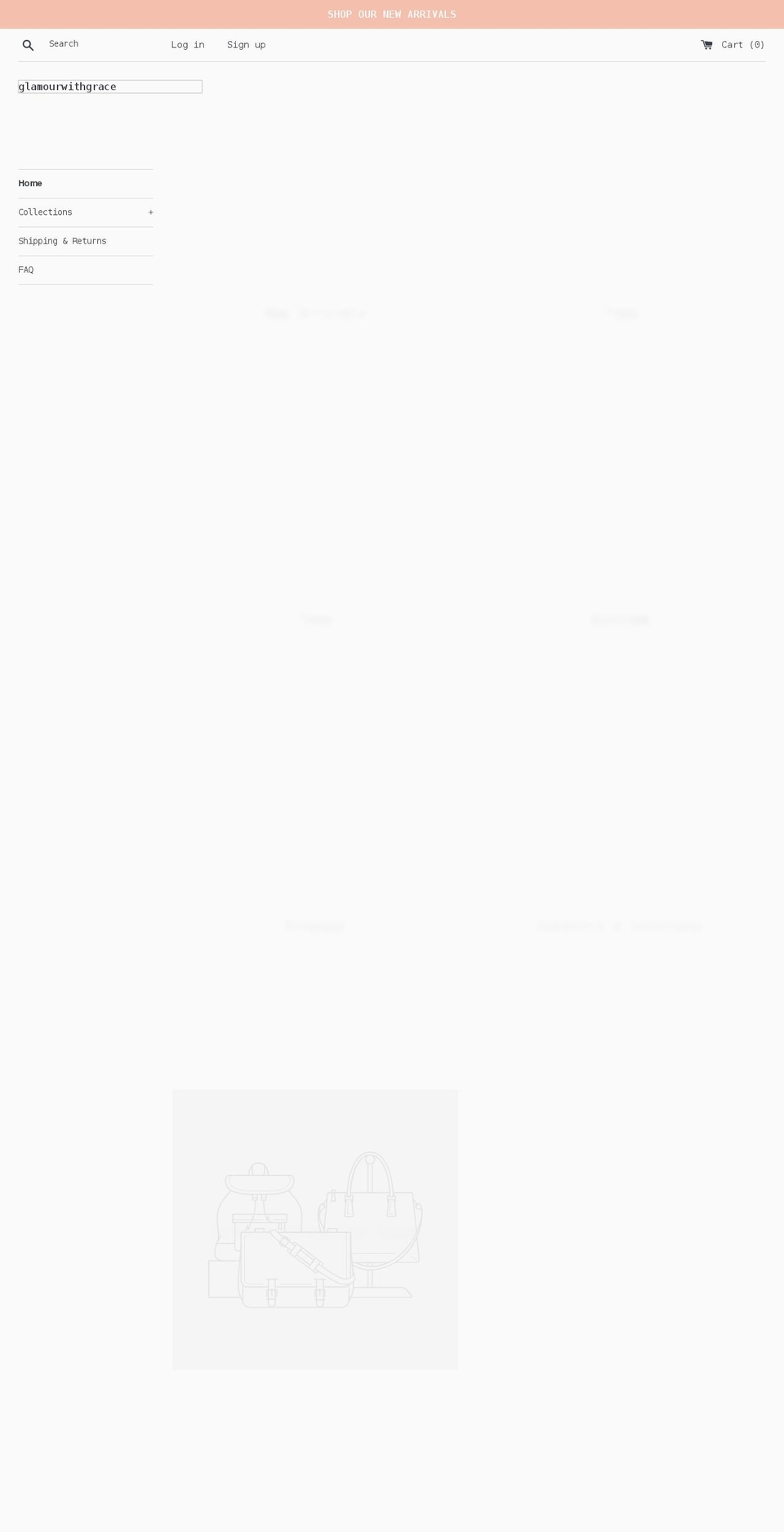Open the Log in page
The height and width of the screenshot is (1532, 784).
click(x=188, y=45)
